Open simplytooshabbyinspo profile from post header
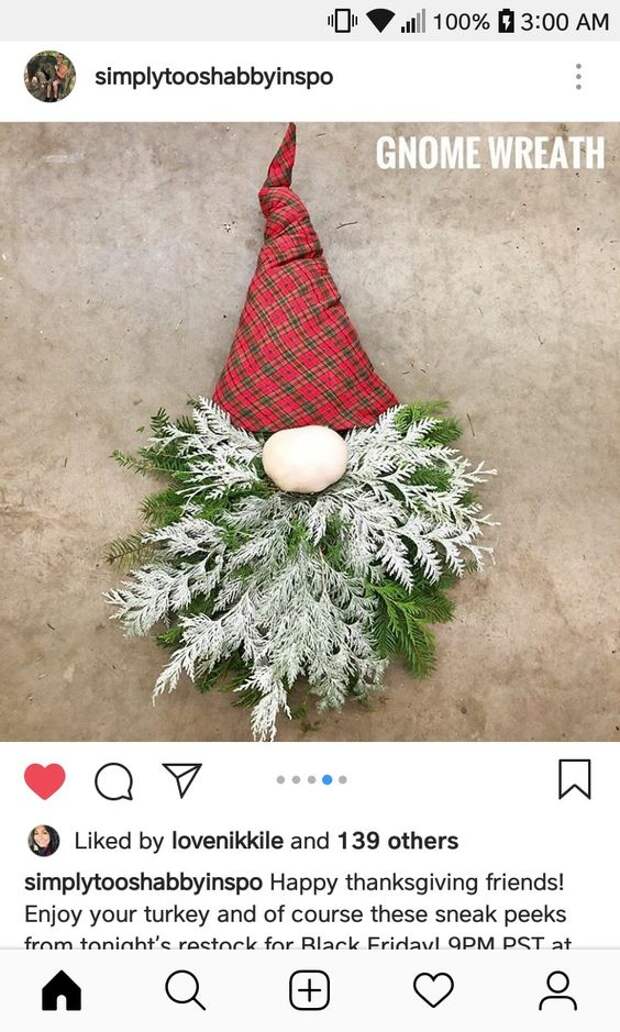 pyautogui.click(x=213, y=77)
